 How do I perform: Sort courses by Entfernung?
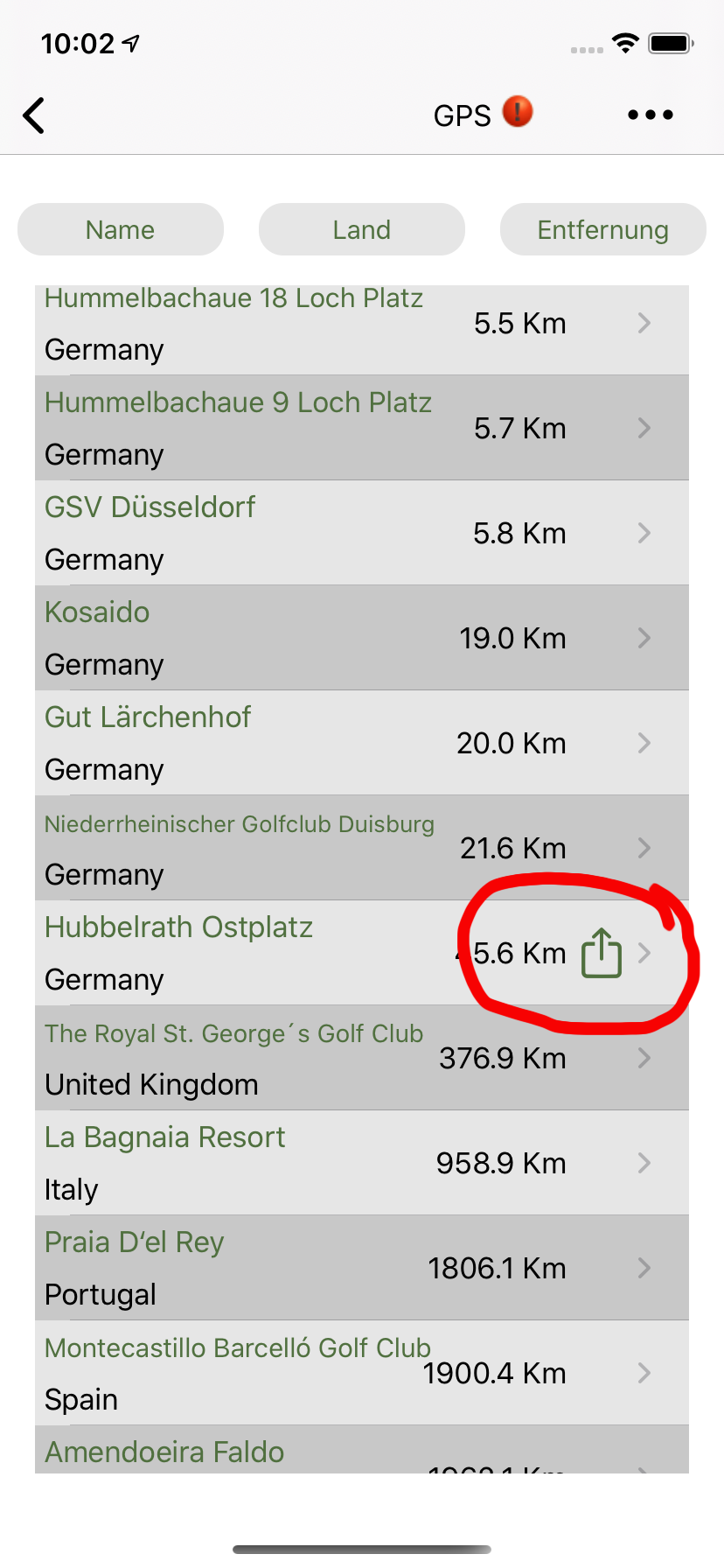point(602,230)
